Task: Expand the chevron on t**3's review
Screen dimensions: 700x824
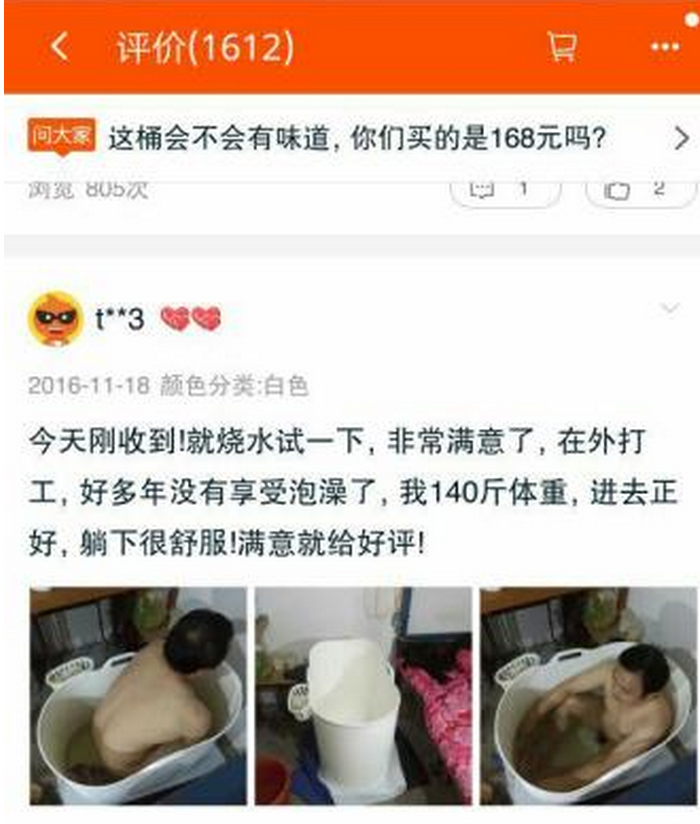Action: [669, 309]
